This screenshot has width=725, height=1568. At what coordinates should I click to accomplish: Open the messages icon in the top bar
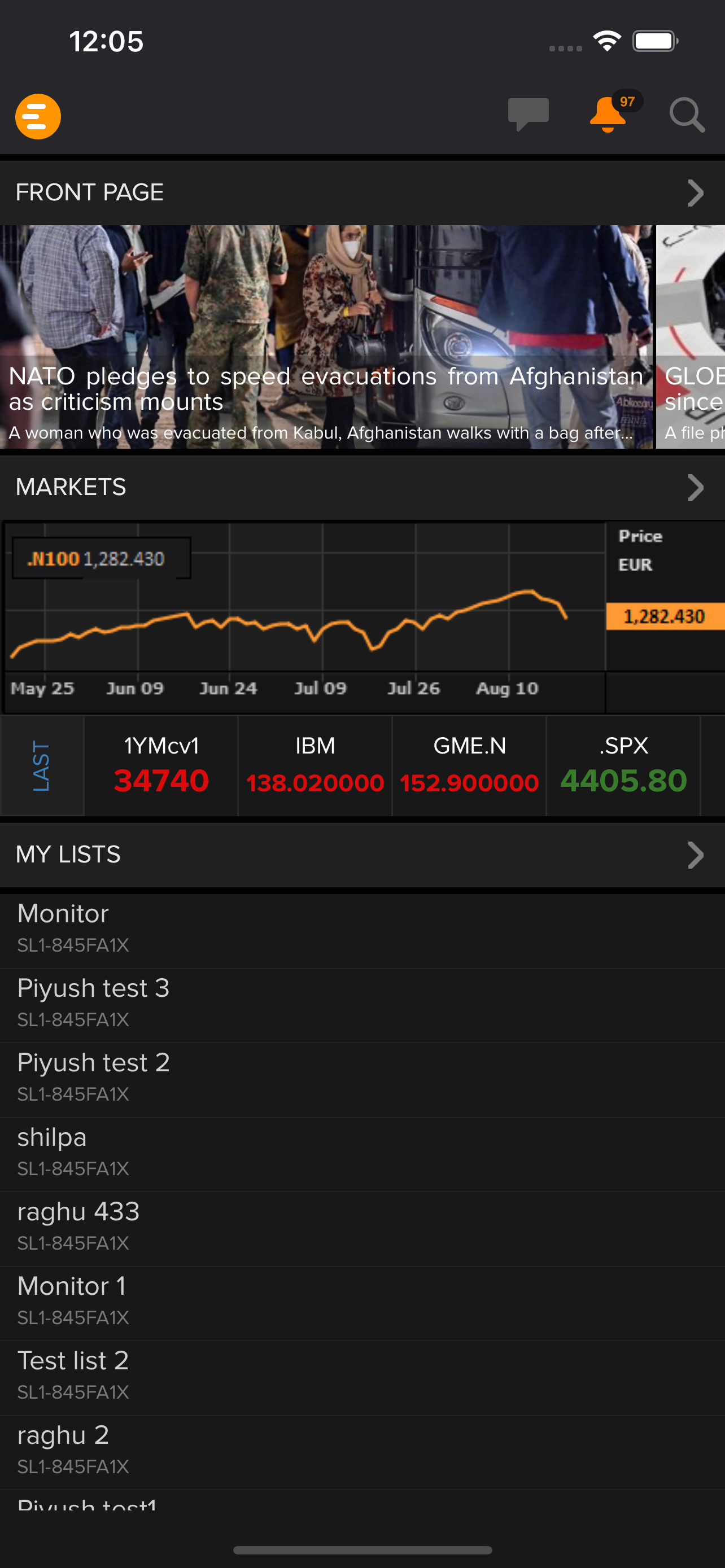pyautogui.click(x=527, y=115)
